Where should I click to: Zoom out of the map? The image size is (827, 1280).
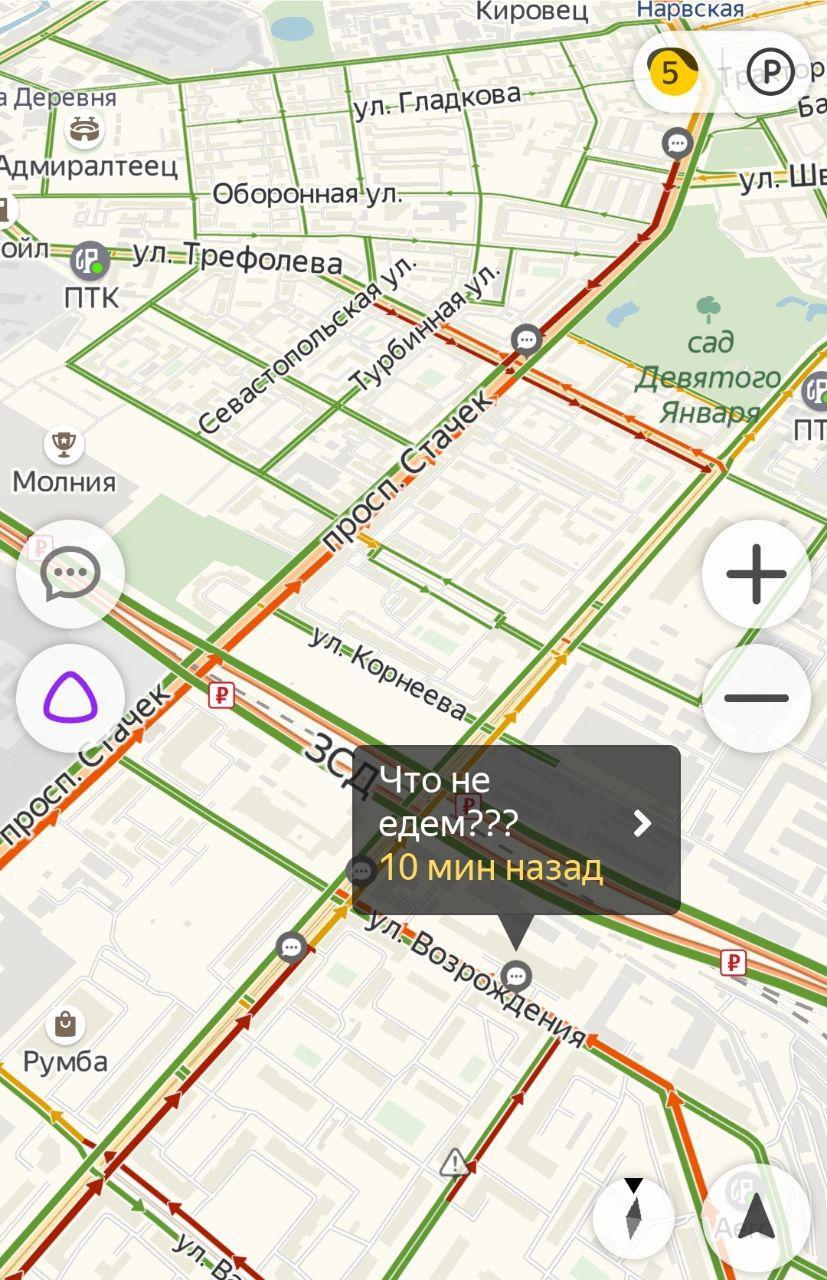coord(756,698)
